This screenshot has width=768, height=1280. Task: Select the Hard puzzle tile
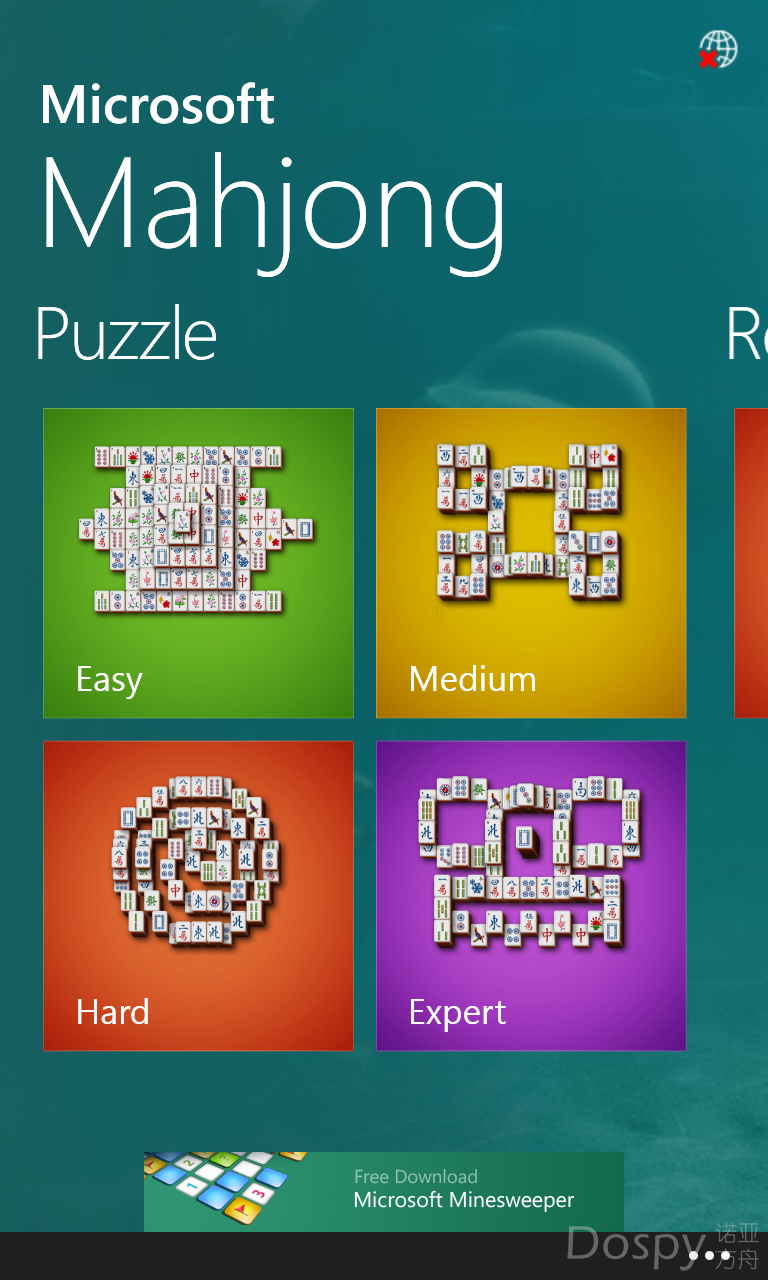click(x=198, y=895)
